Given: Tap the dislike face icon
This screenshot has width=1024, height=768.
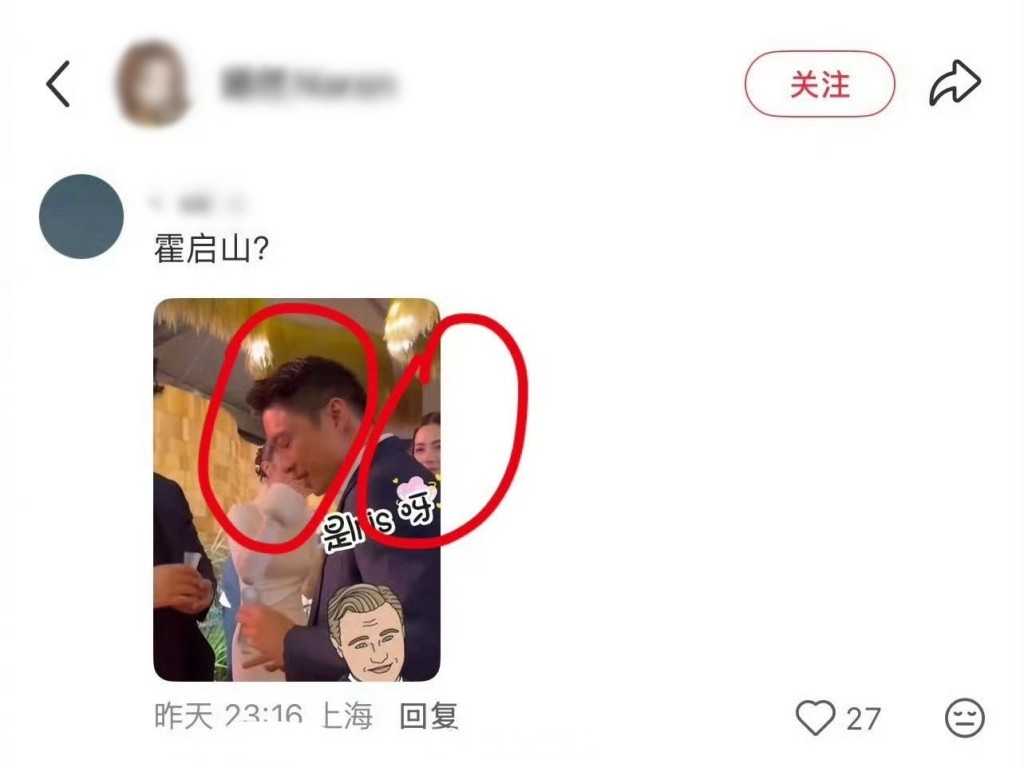Looking at the screenshot, I should [964, 718].
